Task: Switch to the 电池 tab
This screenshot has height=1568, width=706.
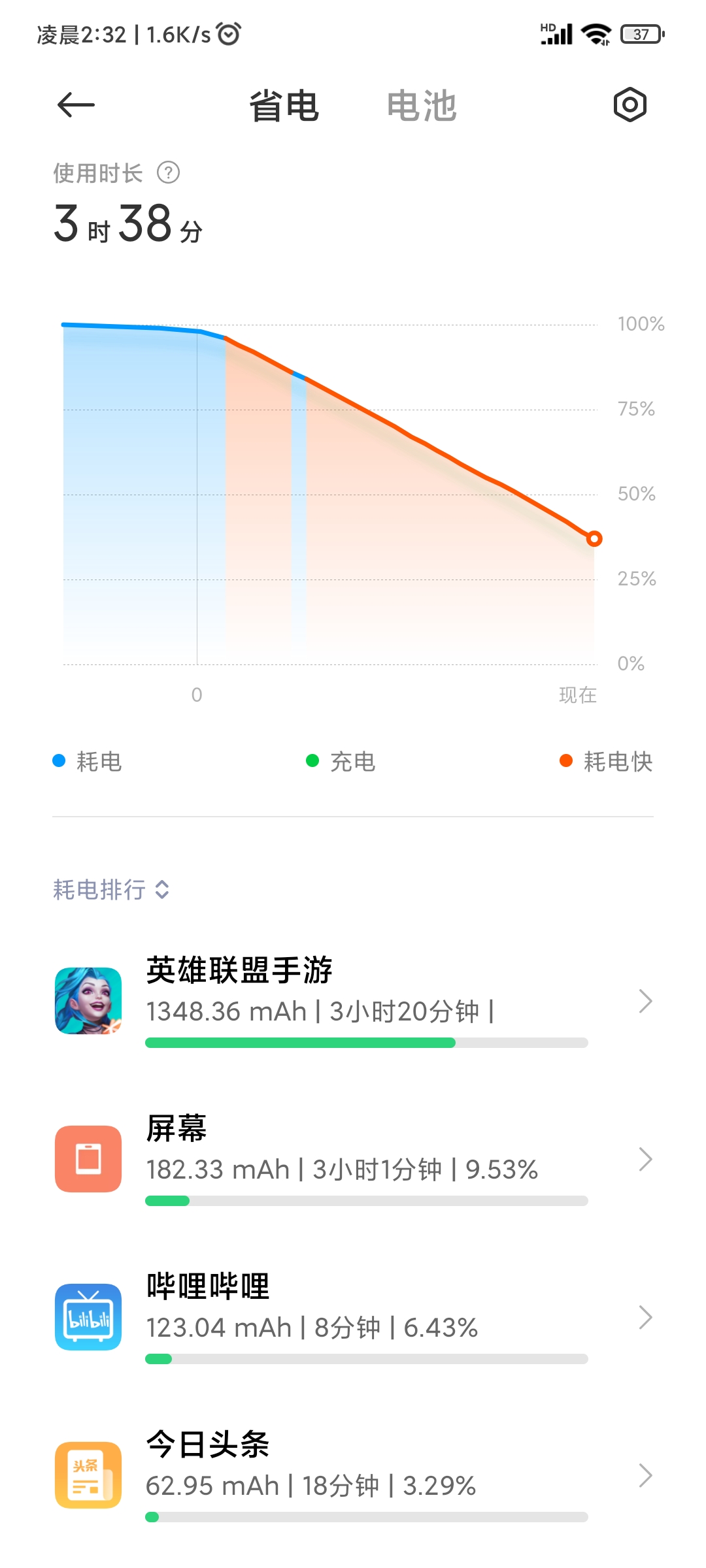Action: click(x=422, y=106)
